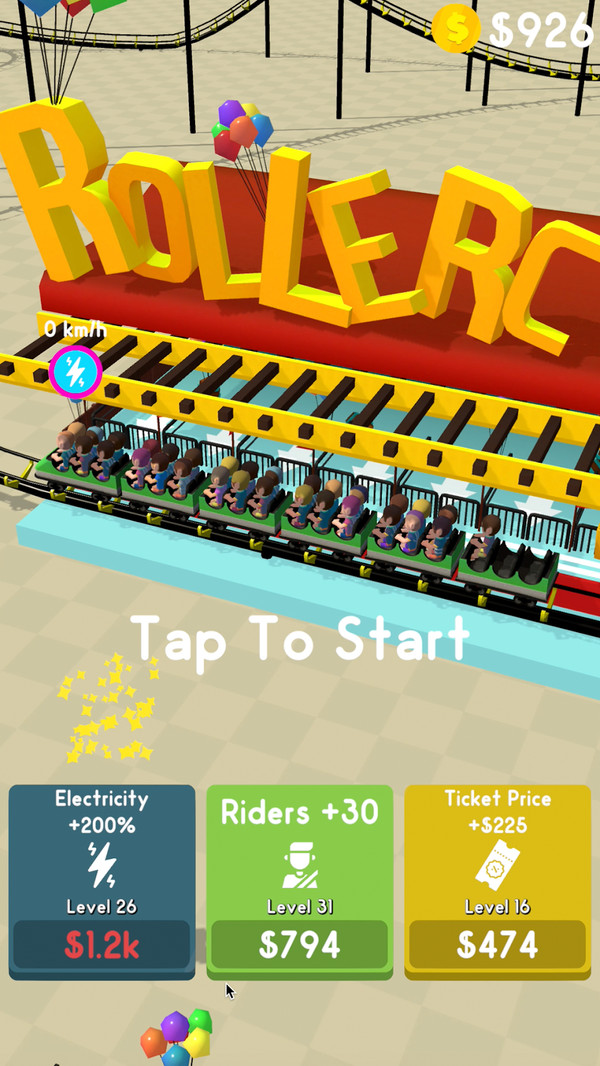Tap To Start the roller coaster ride
Screen dimensions: 600x1066
300,638
